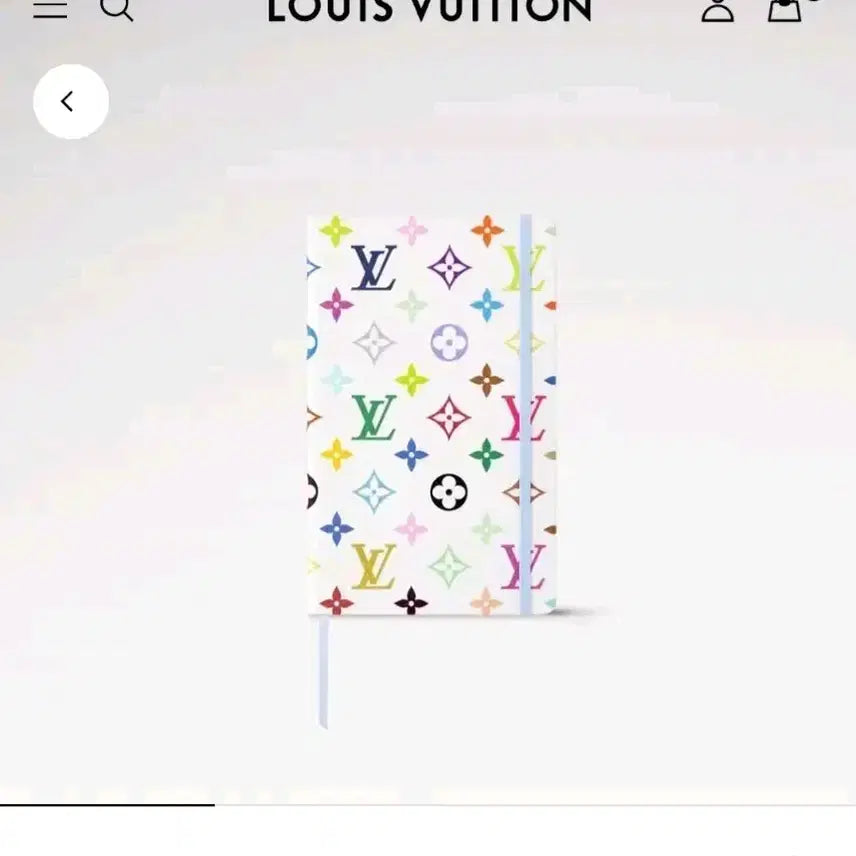Go back with the round arrow button

click(70, 101)
